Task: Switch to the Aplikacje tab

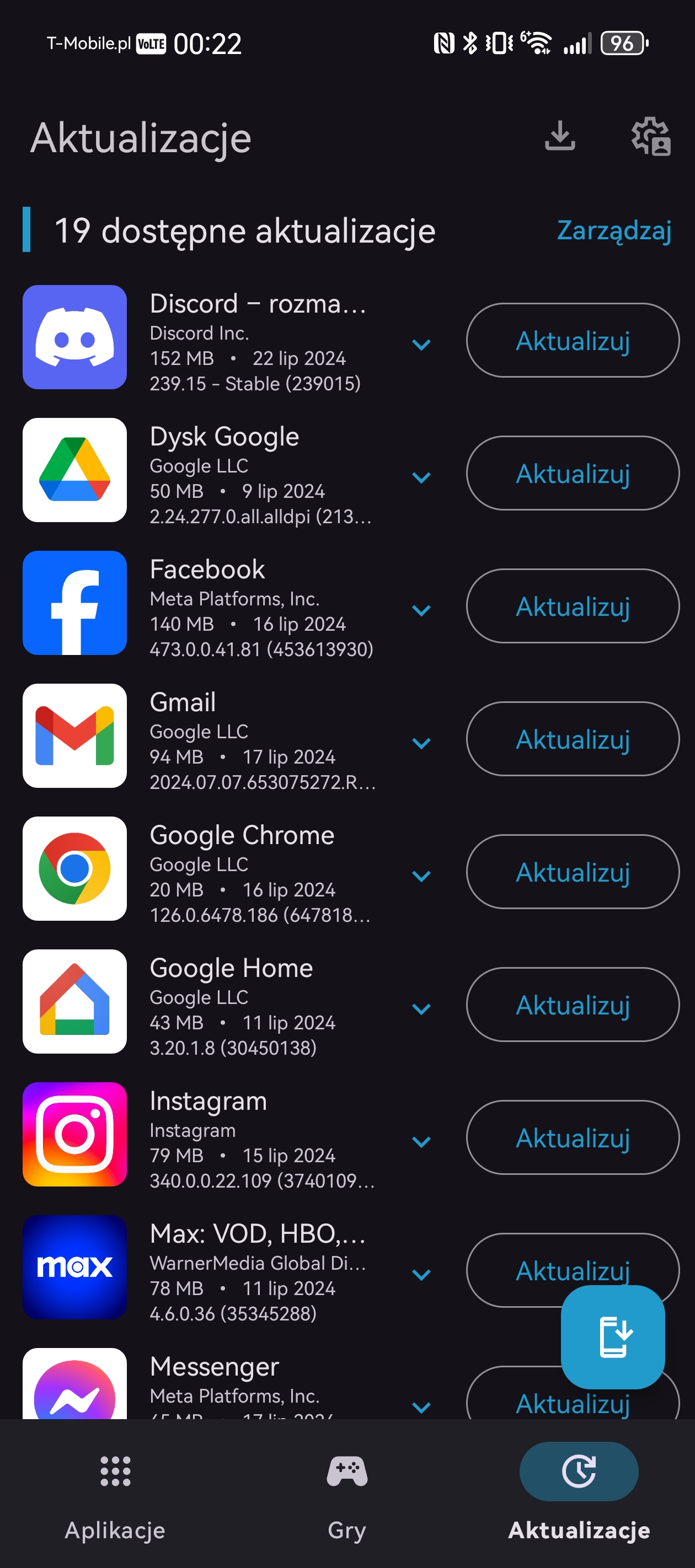Action: [x=115, y=1494]
